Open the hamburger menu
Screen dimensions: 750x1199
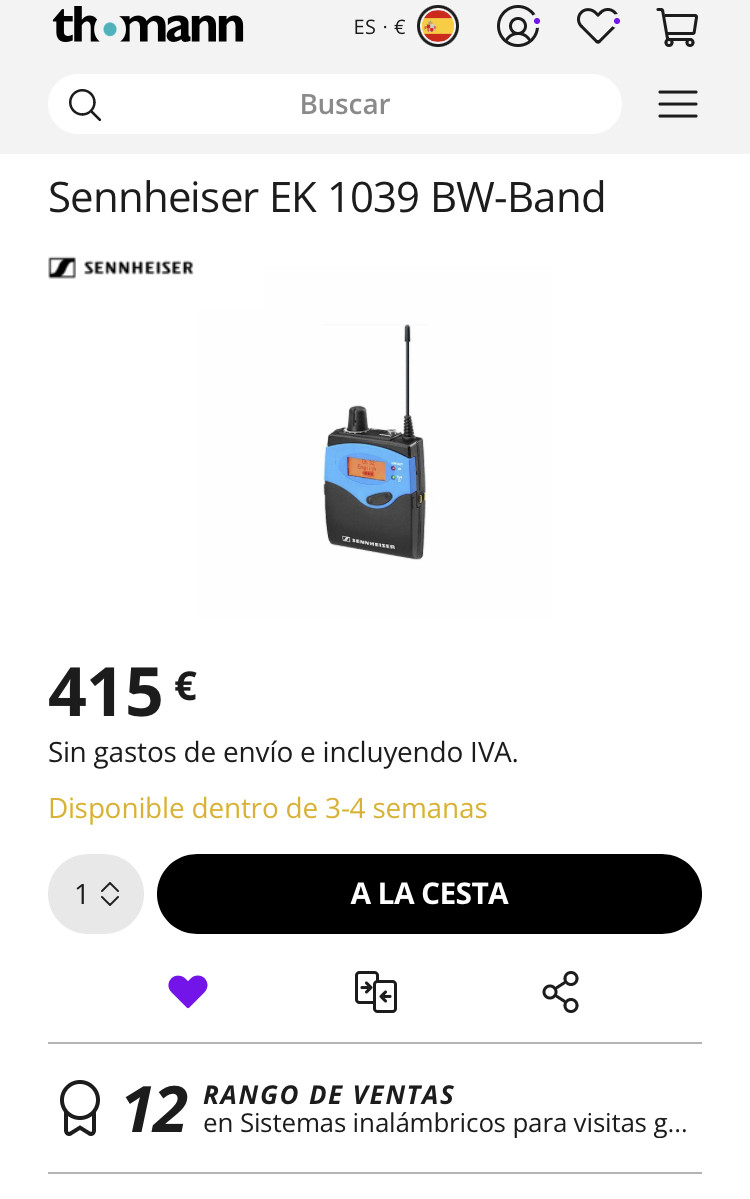pos(677,104)
